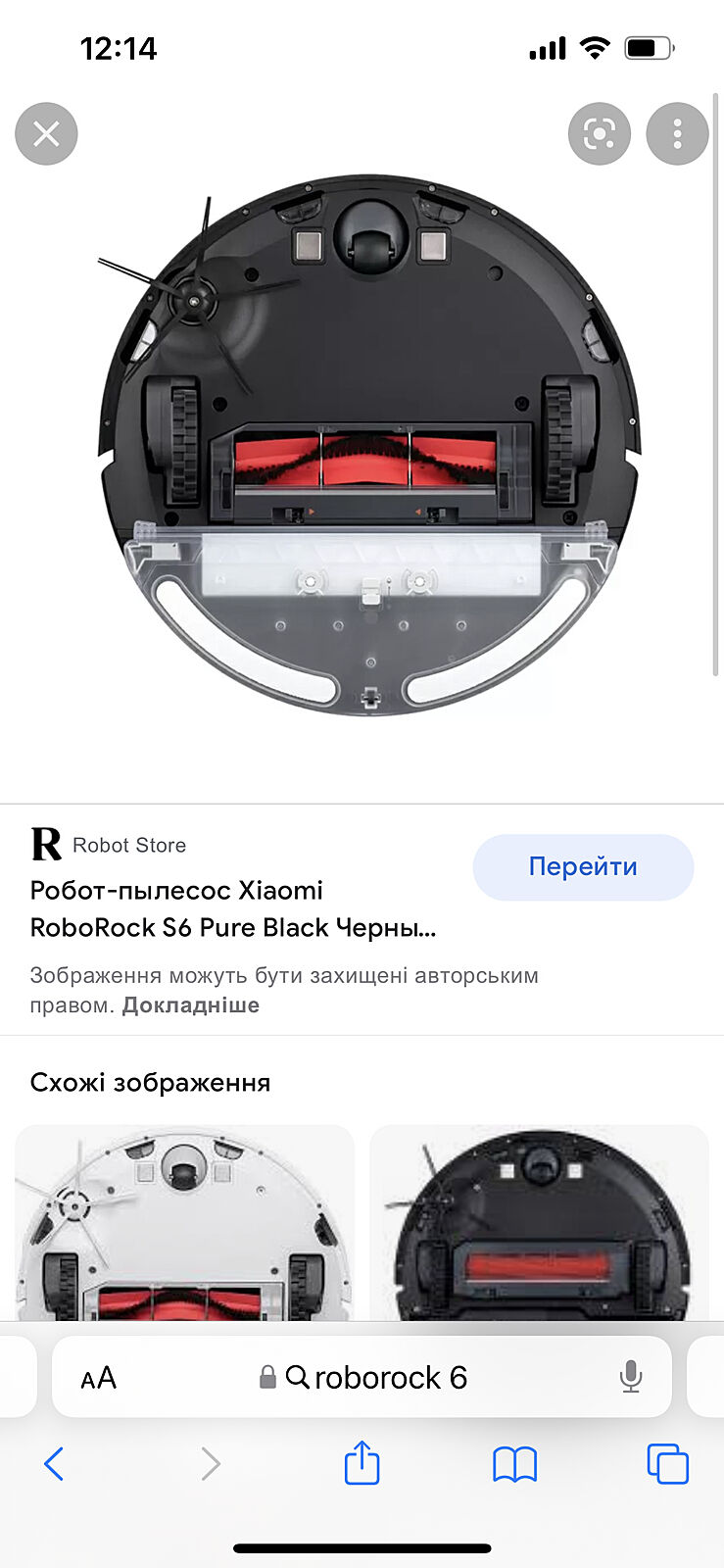Go back to the previous page
The width and height of the screenshot is (724, 1568).
pos(55,1464)
